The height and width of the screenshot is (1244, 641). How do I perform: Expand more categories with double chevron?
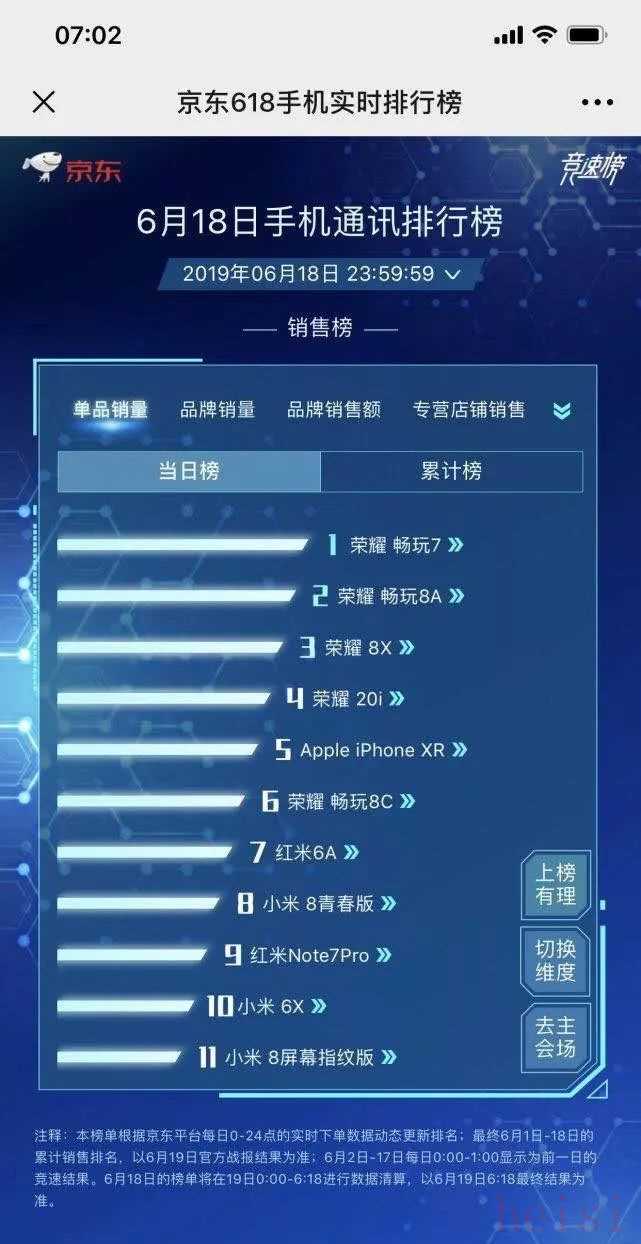pos(562,410)
